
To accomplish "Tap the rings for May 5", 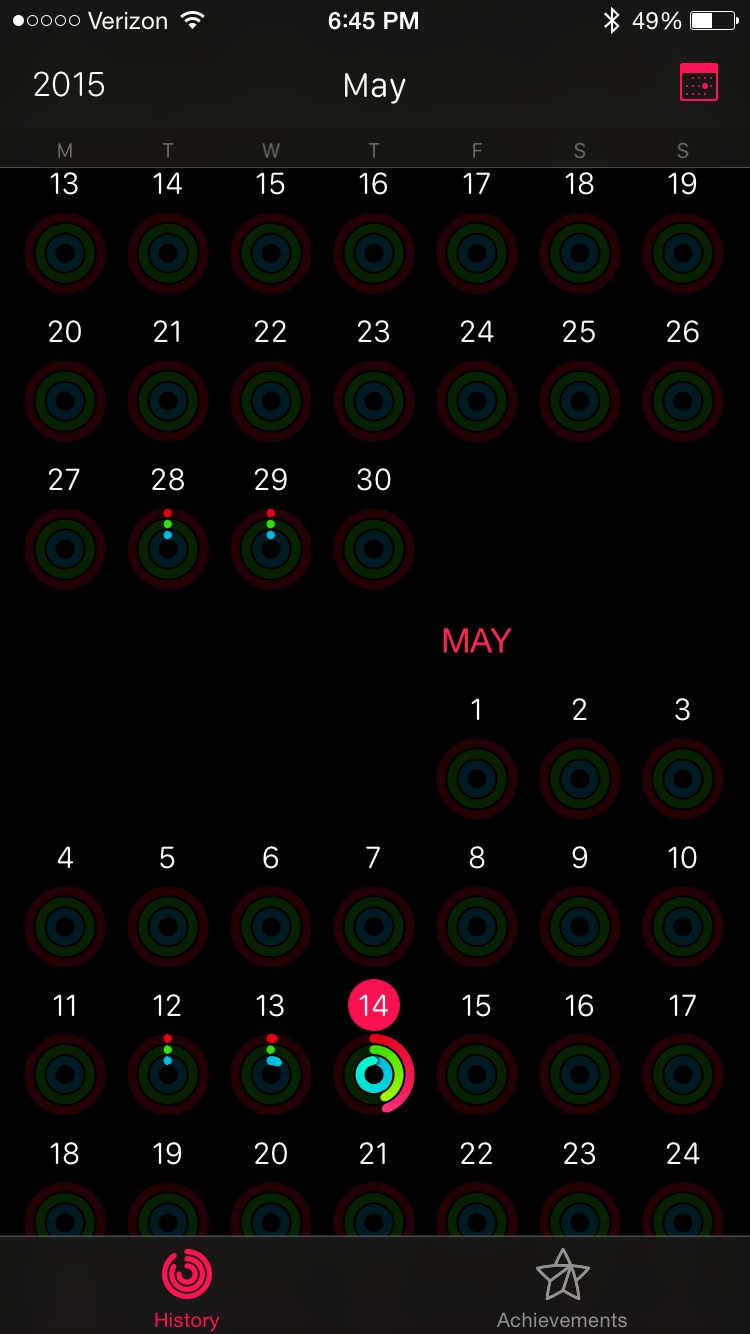I will pyautogui.click(x=168, y=926).
